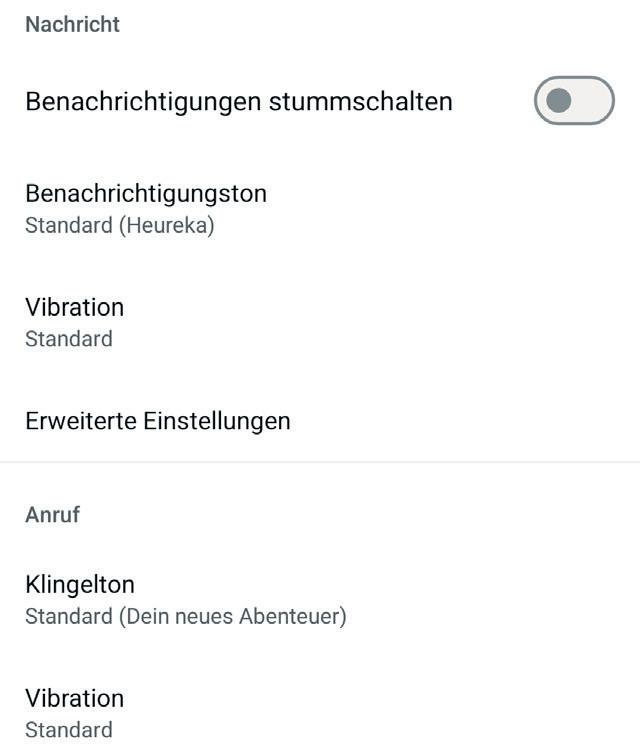
Task: Change the Klingelton ringtone
Action: [x=185, y=599]
